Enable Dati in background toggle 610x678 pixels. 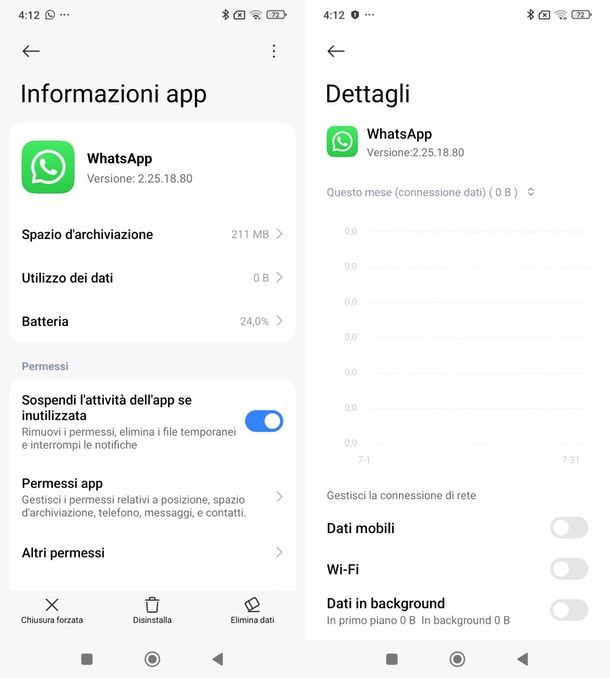[x=568, y=610]
